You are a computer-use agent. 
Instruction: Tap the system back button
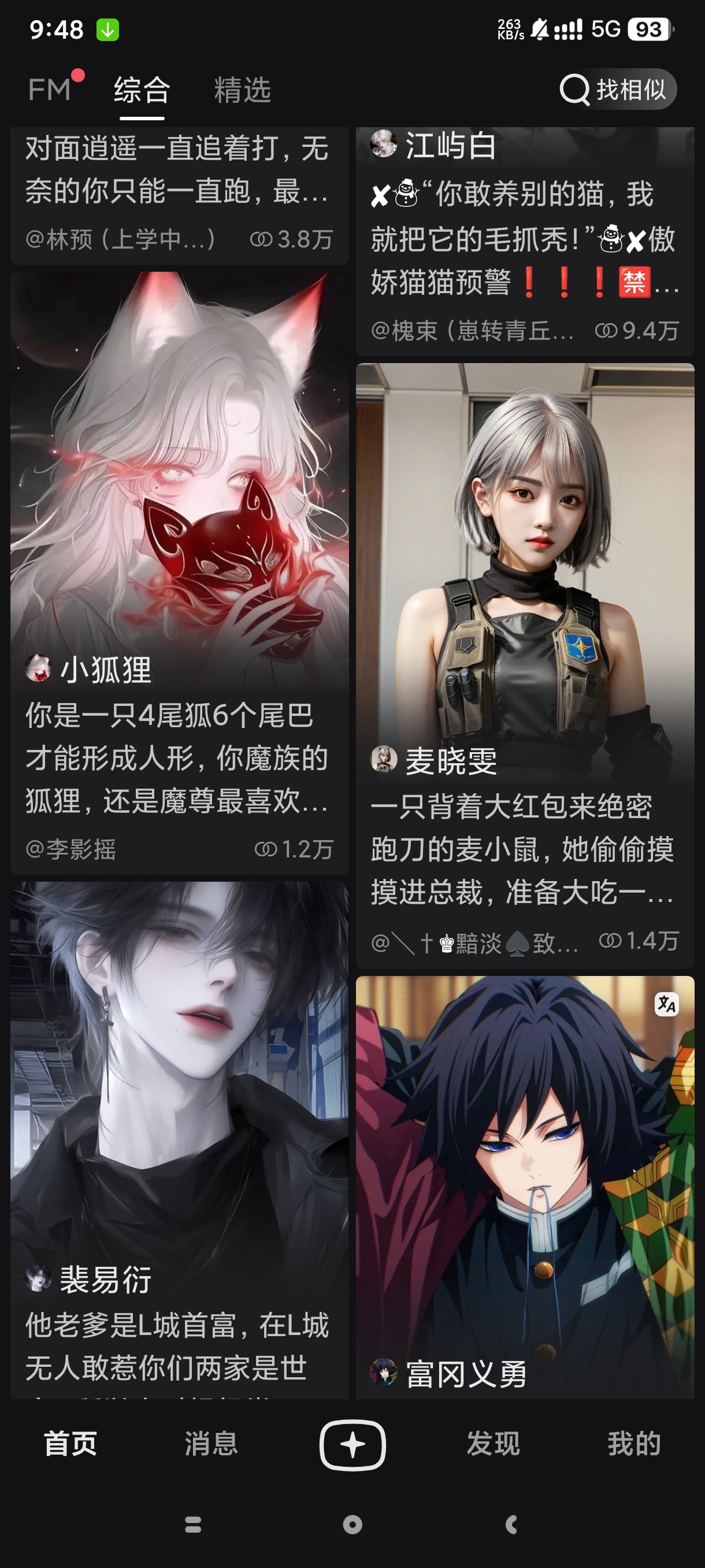(x=511, y=1524)
